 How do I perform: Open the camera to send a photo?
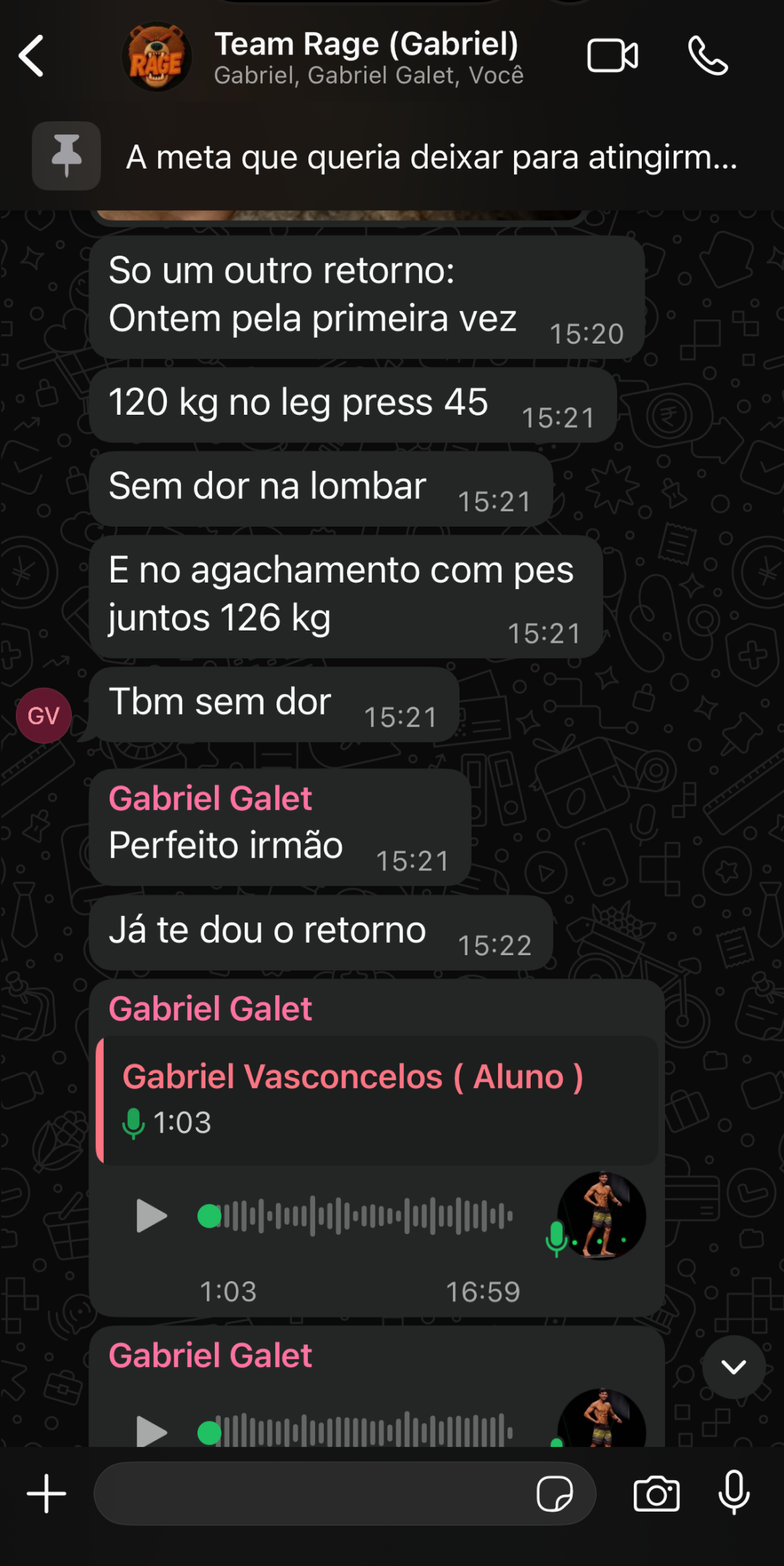click(x=656, y=1493)
